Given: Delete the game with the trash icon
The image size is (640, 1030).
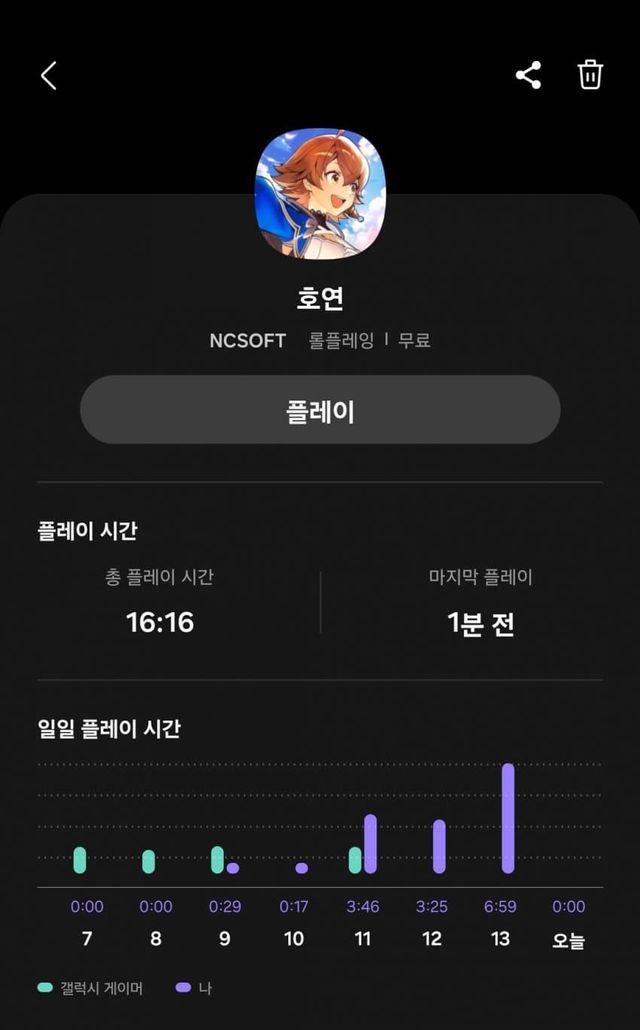Looking at the screenshot, I should click(x=590, y=74).
